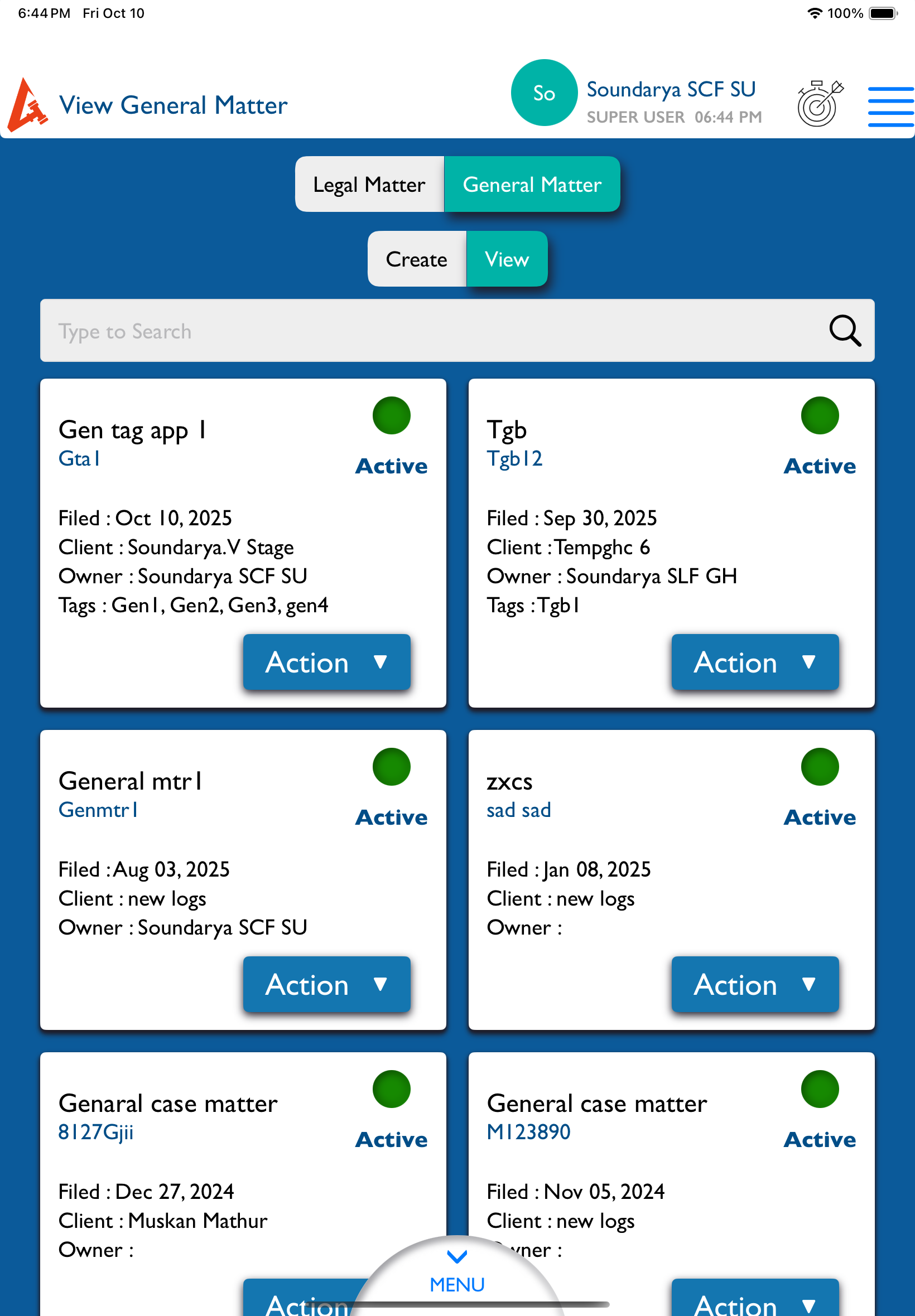
Task: Expand Action dropdown for Gen tag app 1
Action: 326,662
